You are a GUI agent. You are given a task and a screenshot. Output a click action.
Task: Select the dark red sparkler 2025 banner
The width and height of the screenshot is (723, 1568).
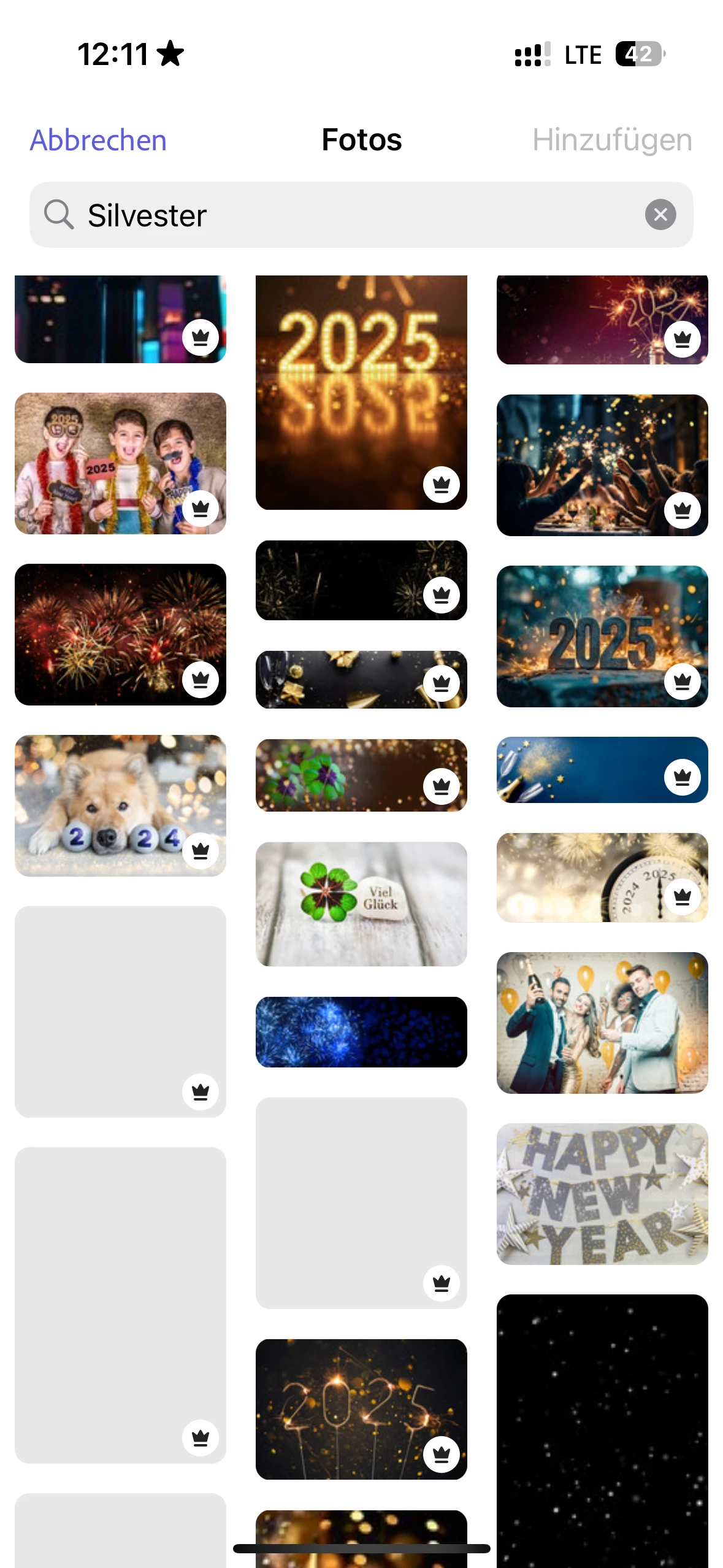pos(602,319)
